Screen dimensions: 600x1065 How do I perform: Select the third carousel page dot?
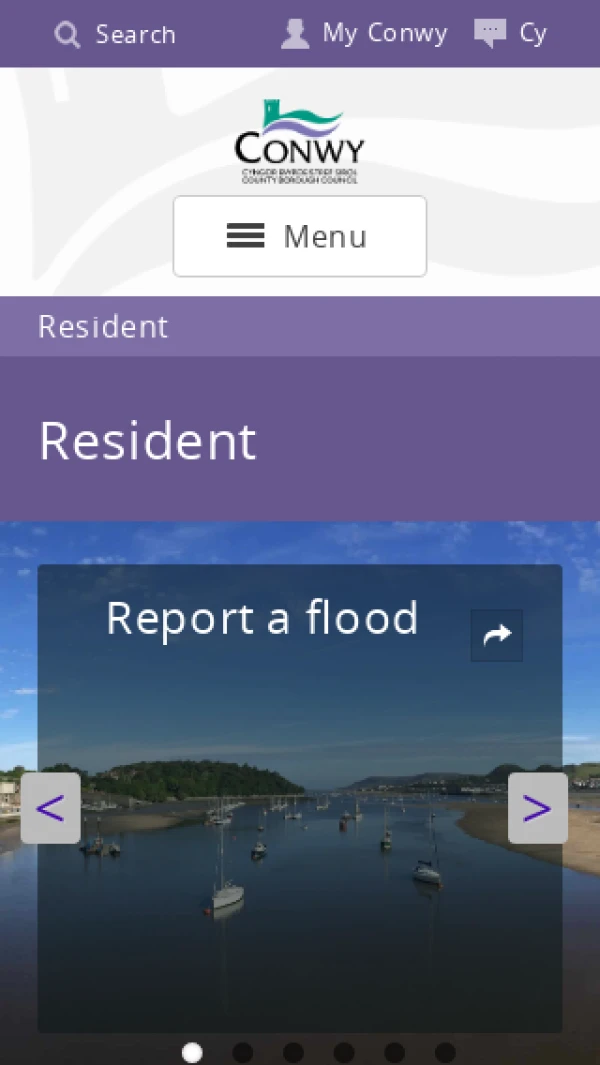[293, 1052]
